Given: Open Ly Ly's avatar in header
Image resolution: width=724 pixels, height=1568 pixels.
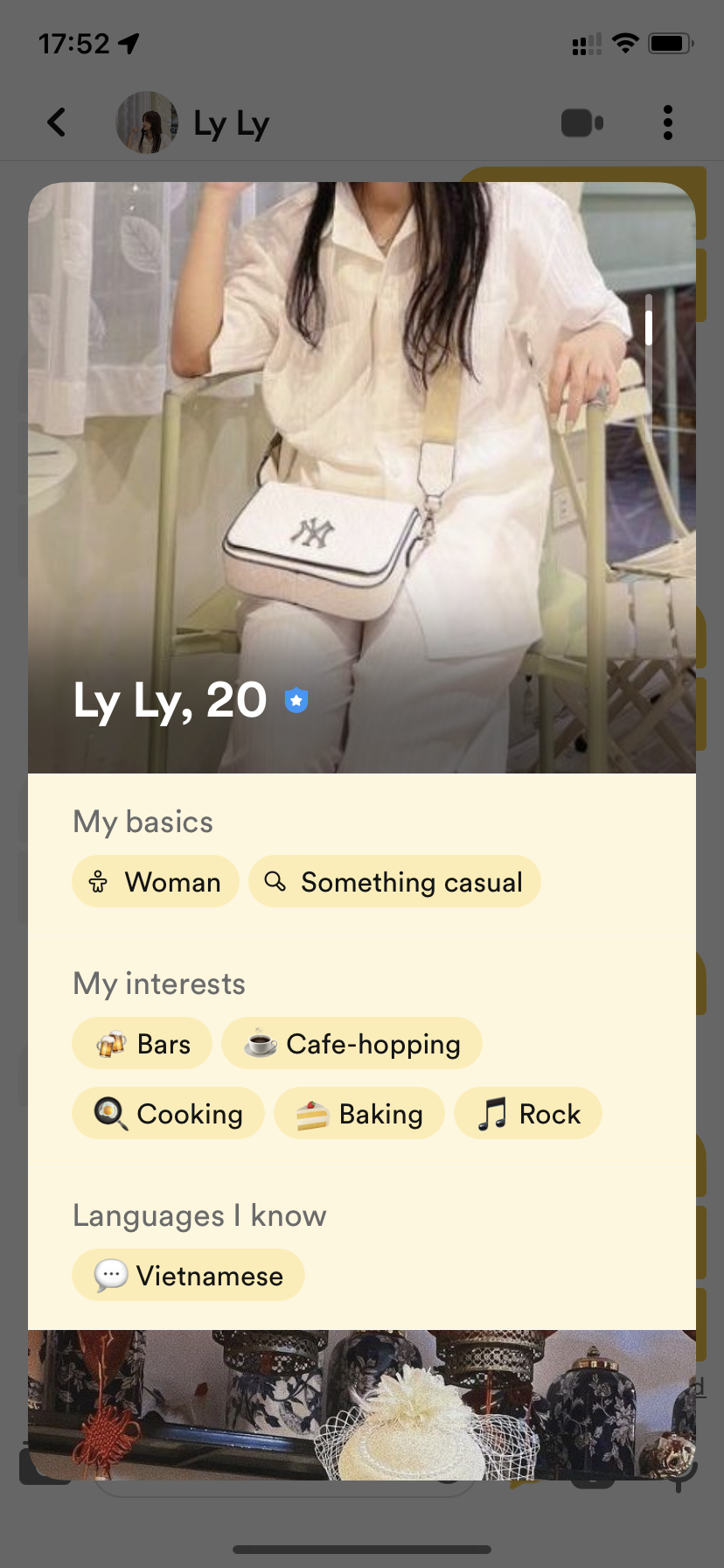Looking at the screenshot, I should 147,122.
